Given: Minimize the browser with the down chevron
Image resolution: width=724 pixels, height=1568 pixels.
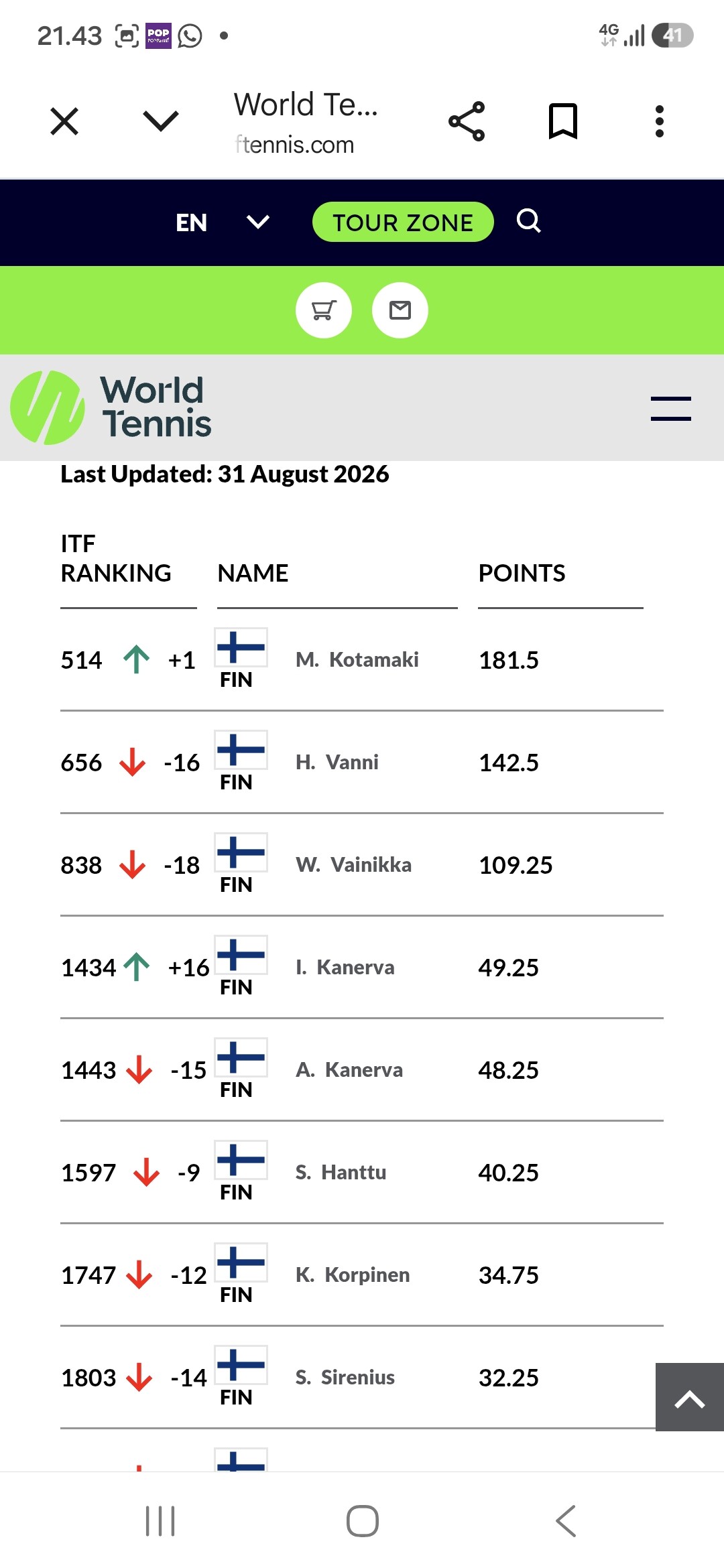Looking at the screenshot, I should tap(161, 121).
